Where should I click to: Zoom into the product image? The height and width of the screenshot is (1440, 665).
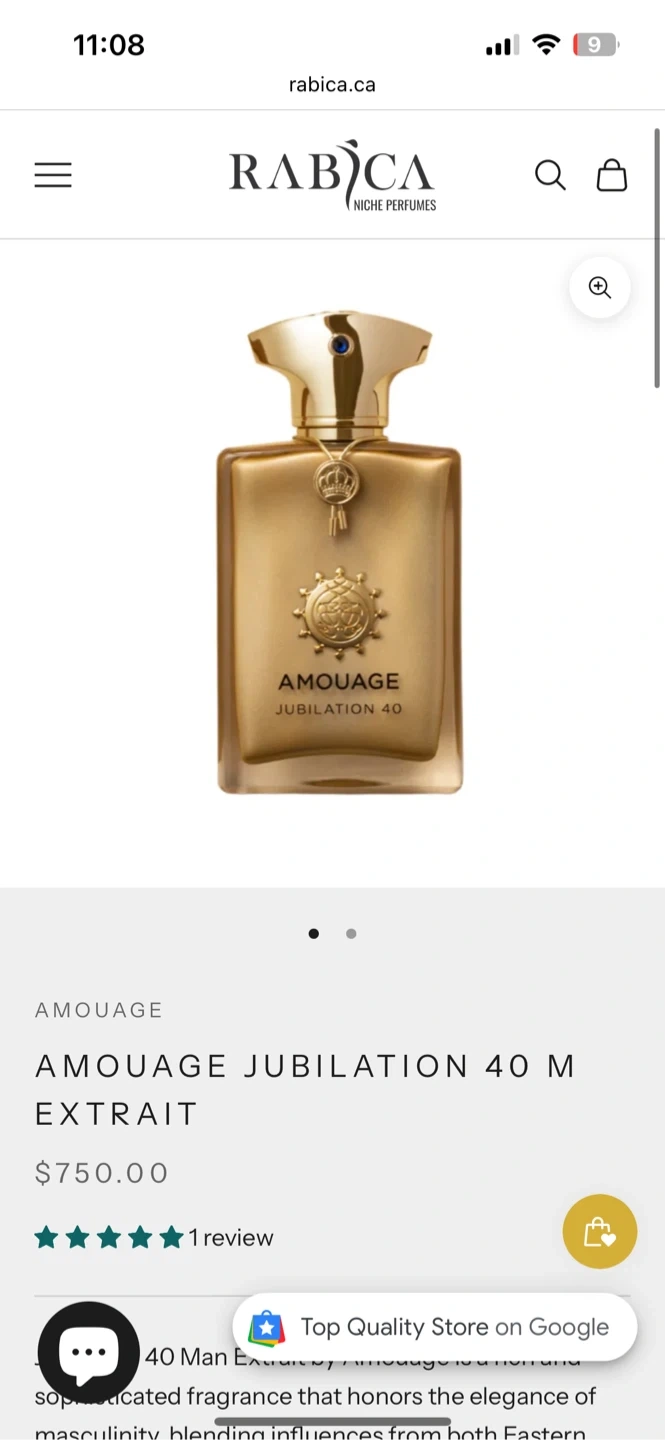click(599, 288)
